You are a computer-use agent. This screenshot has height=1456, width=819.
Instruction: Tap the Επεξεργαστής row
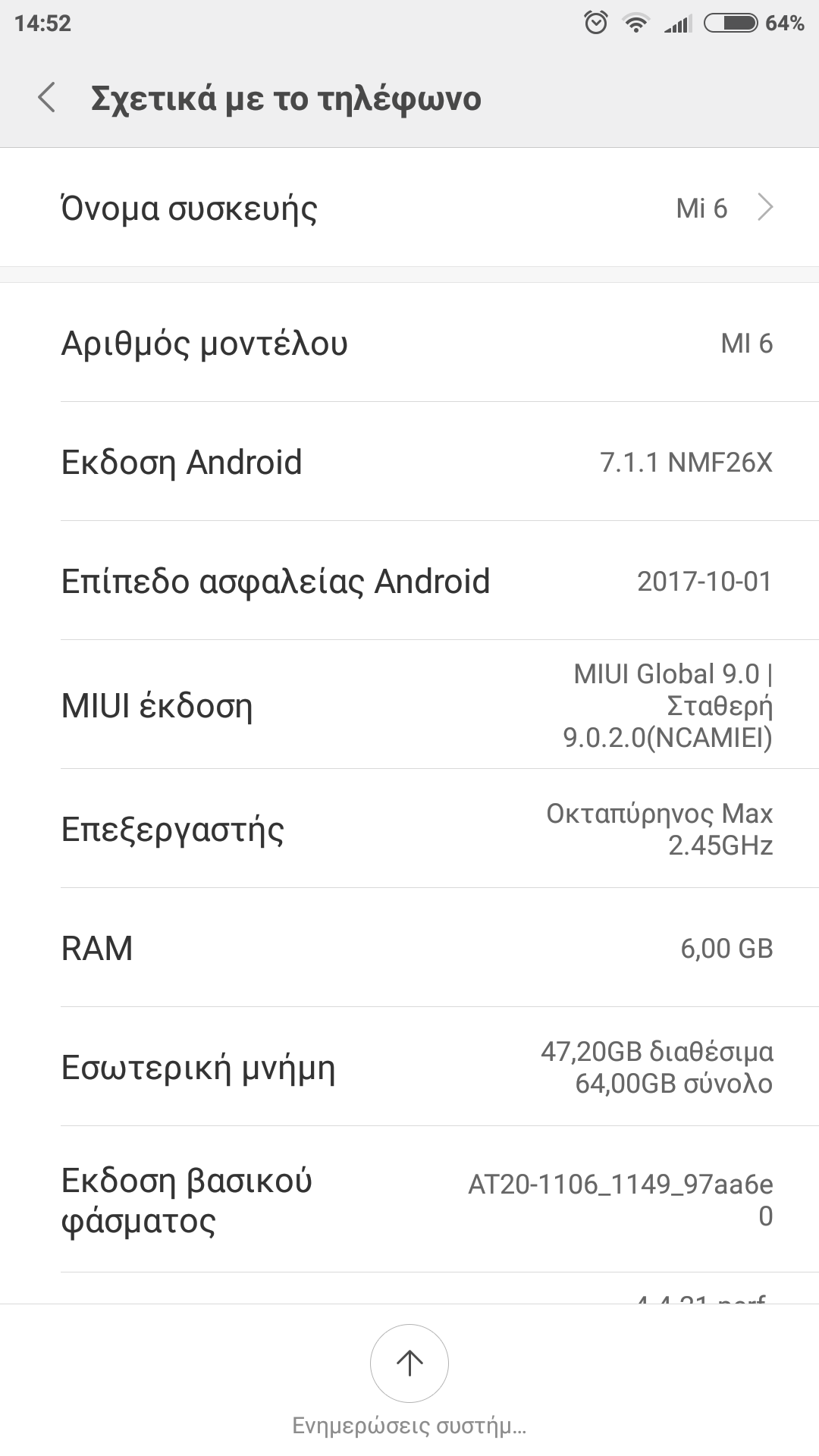point(409,829)
